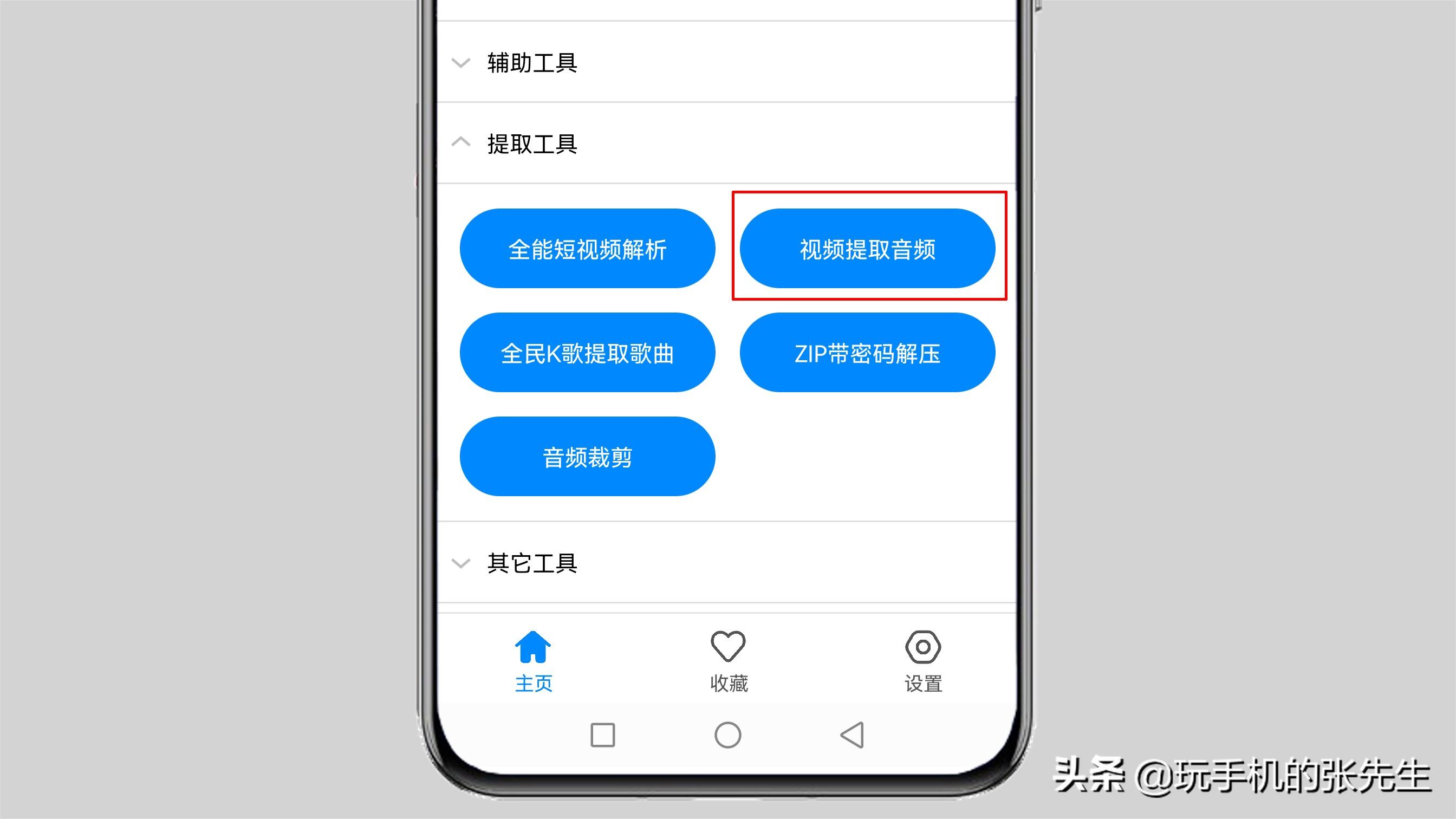
Task: Open 全能短视频解析 tool
Action: 587,249
